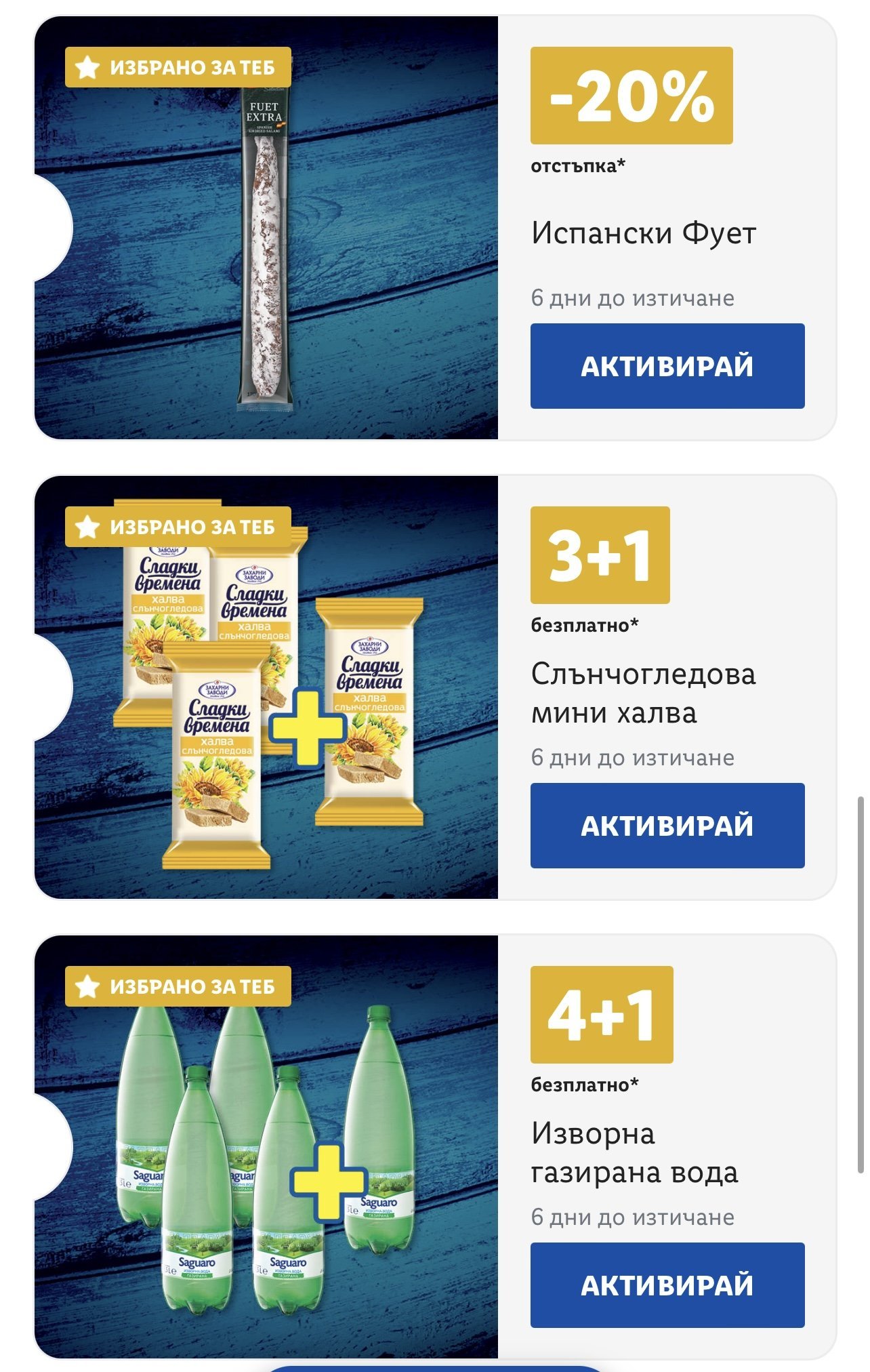
Task: Activate the Изворна газирана вода 4+1 coupon
Action: tap(667, 1285)
